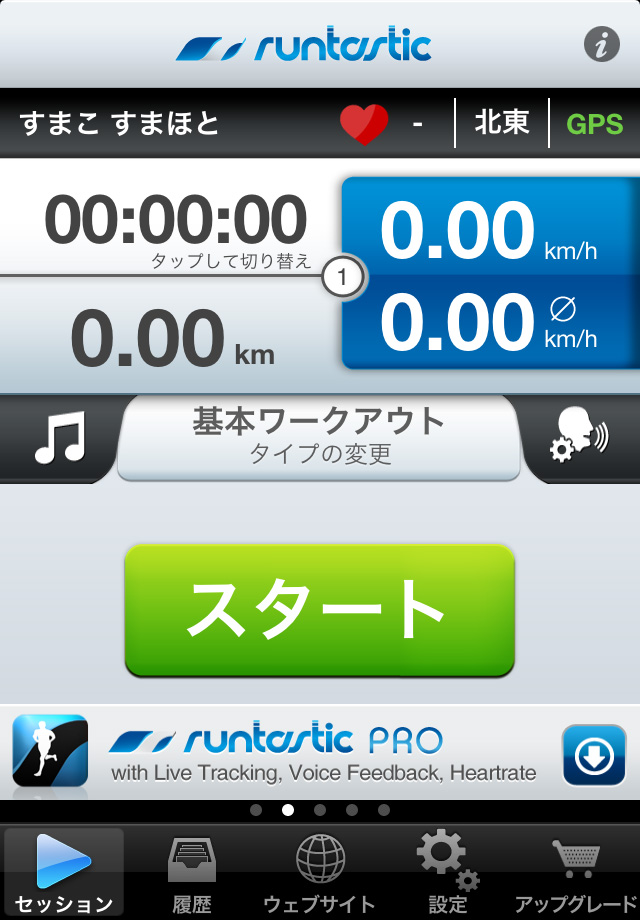This screenshot has height=920, width=640.
Task: Download Runtastic PRO from the banner
Action: tap(593, 755)
